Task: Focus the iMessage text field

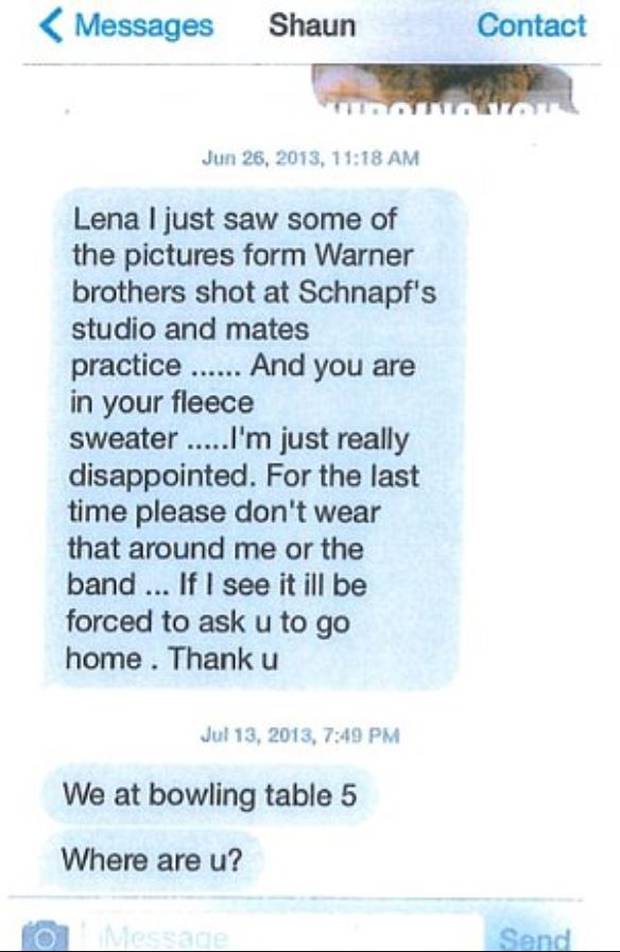Action: [x=280, y=937]
